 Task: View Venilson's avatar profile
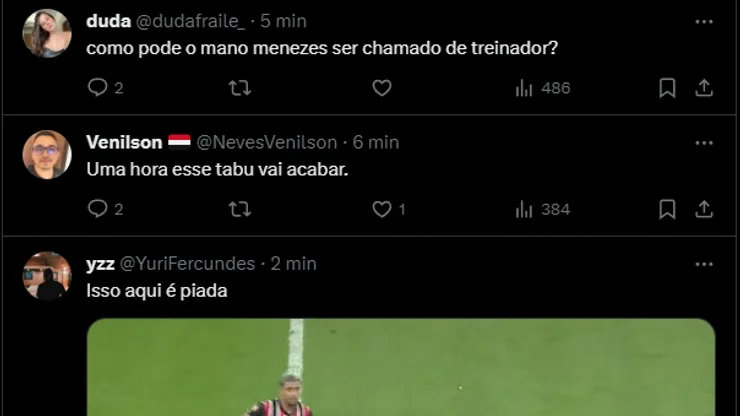47,155
